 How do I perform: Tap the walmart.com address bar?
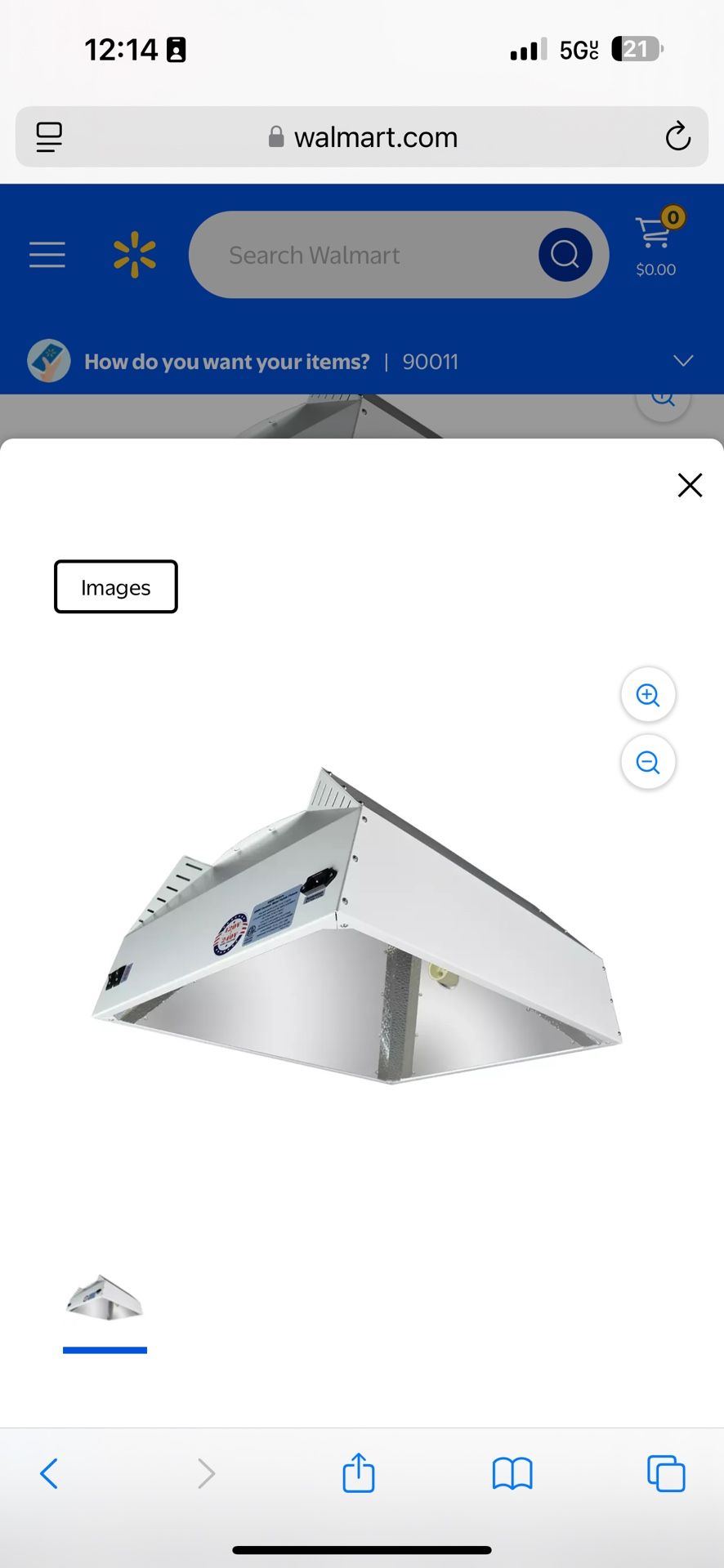click(363, 137)
